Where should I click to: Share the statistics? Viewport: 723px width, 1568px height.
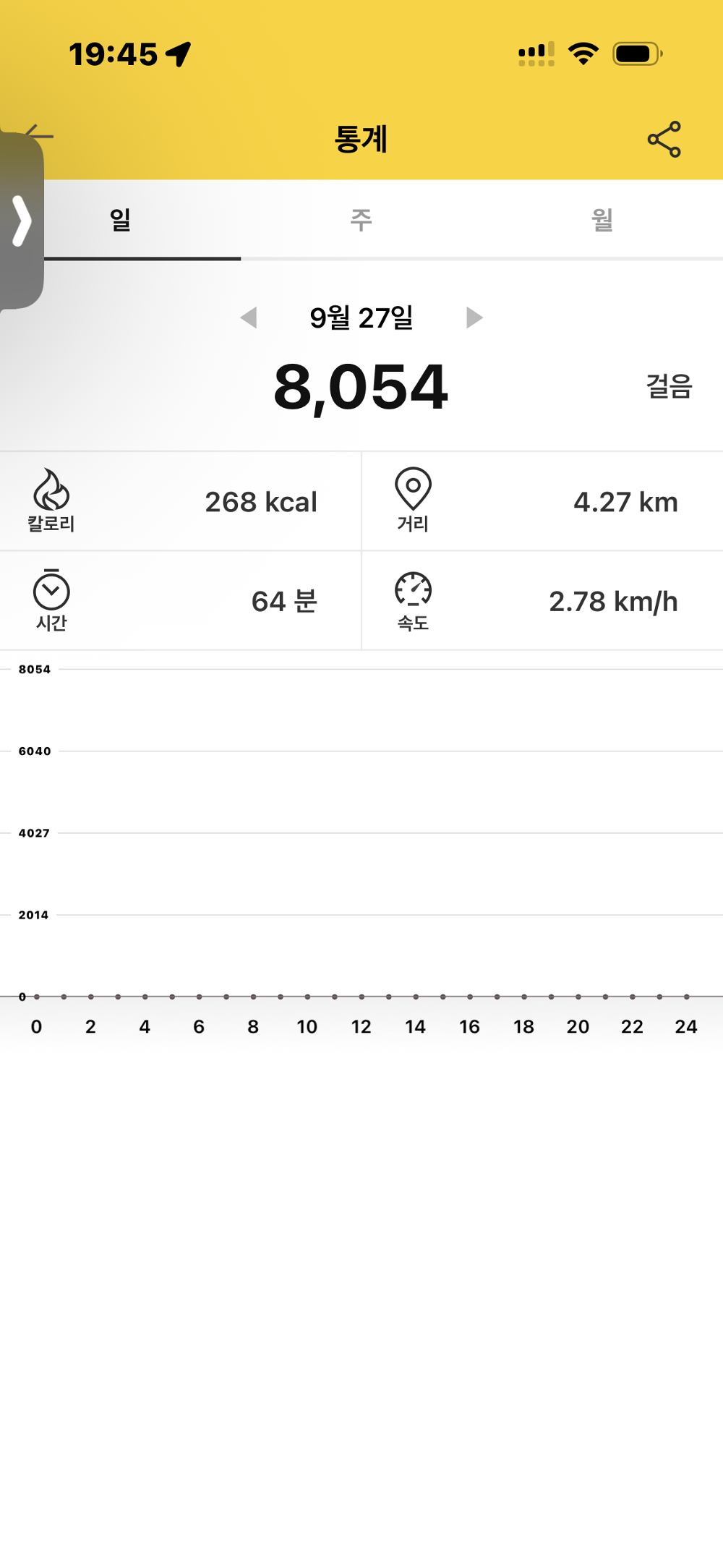click(664, 139)
